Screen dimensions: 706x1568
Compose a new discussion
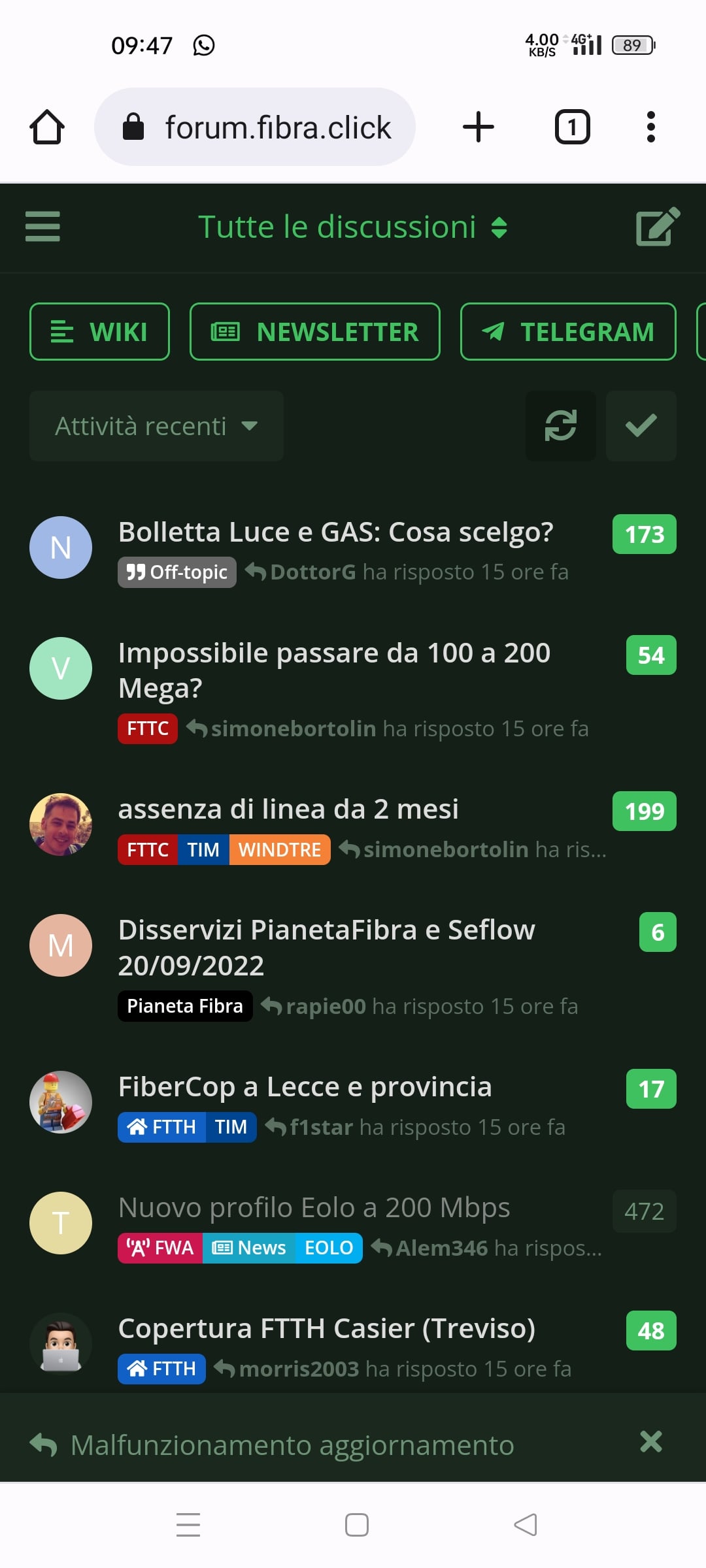tap(658, 227)
